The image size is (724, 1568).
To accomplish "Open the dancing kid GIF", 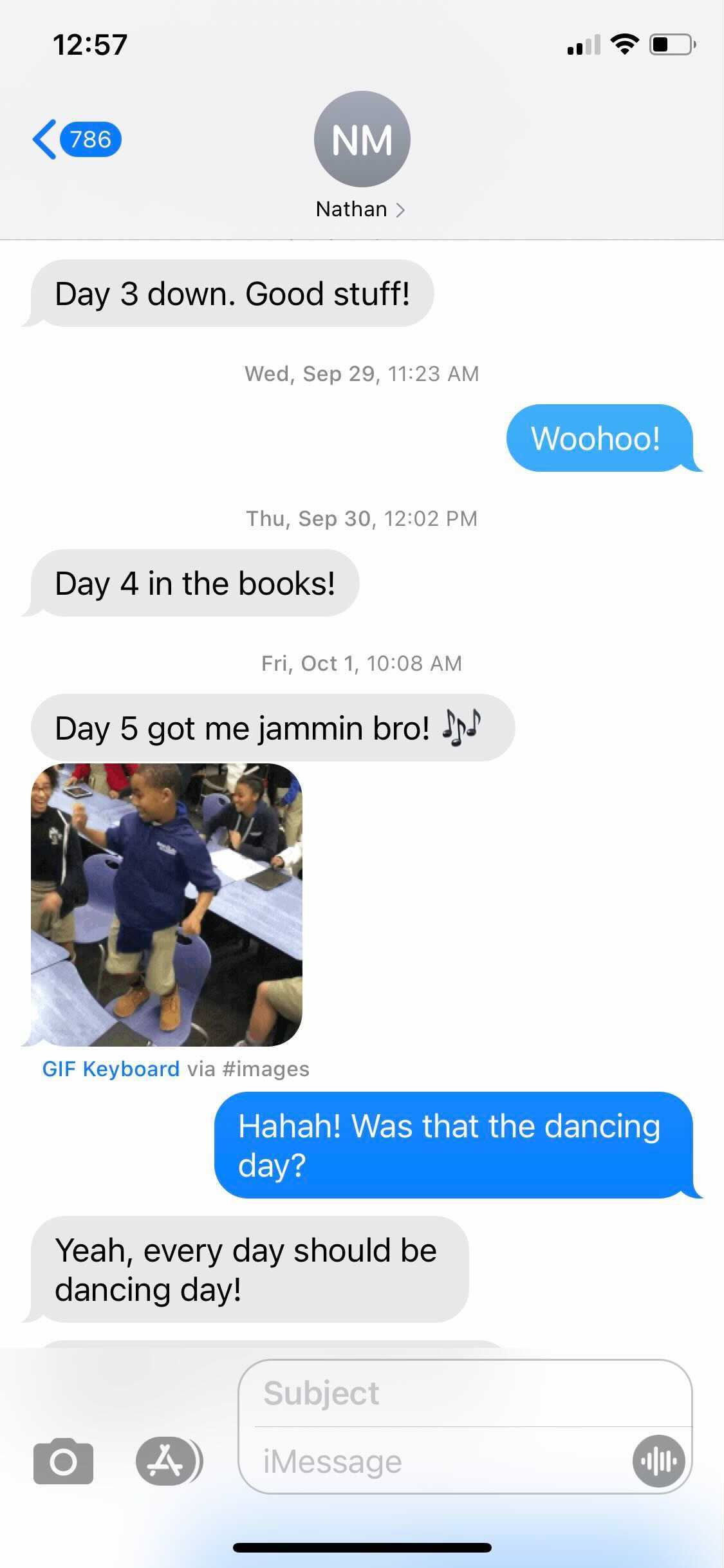I will tap(167, 904).
